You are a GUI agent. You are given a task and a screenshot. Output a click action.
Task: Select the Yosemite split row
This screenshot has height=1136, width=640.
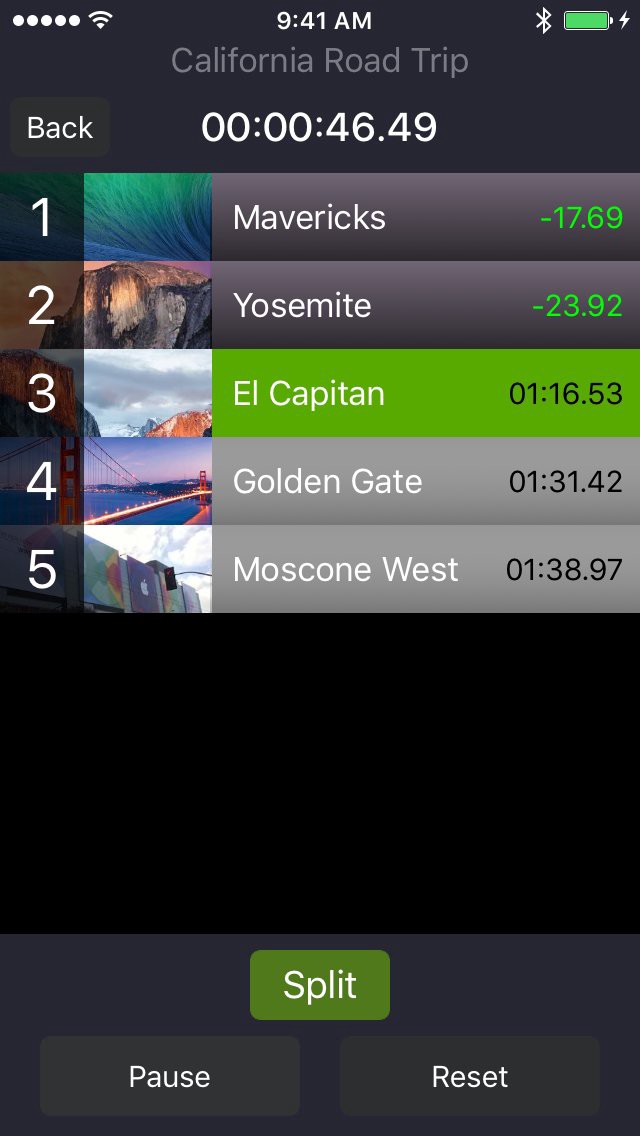(x=320, y=305)
